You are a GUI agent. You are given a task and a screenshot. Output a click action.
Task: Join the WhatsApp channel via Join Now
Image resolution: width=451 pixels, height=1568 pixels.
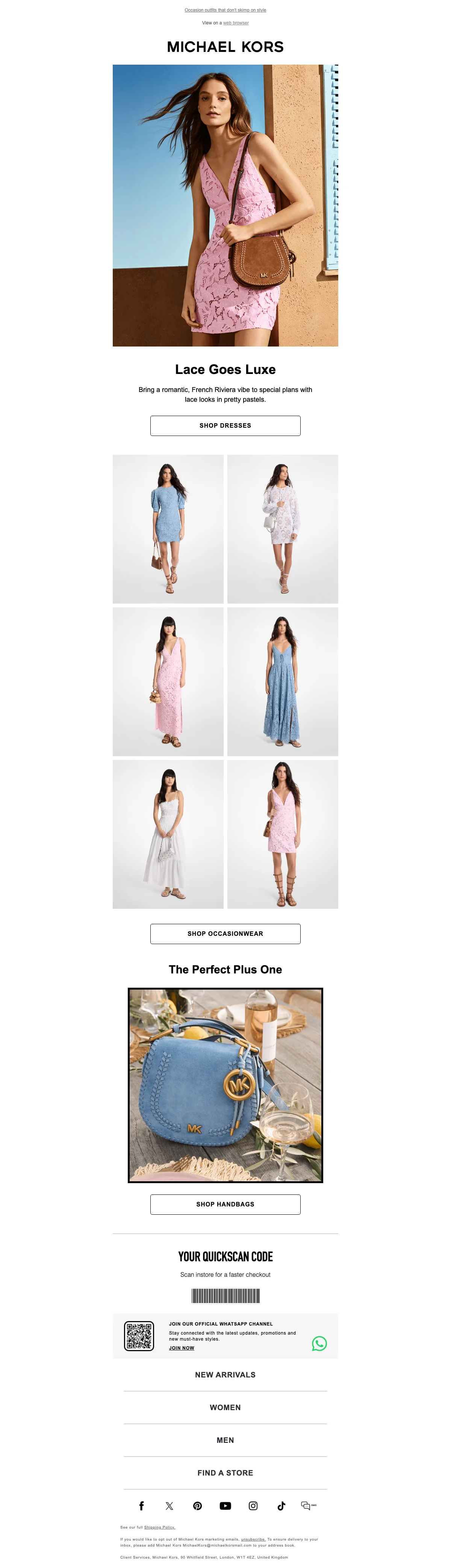[x=182, y=1348]
